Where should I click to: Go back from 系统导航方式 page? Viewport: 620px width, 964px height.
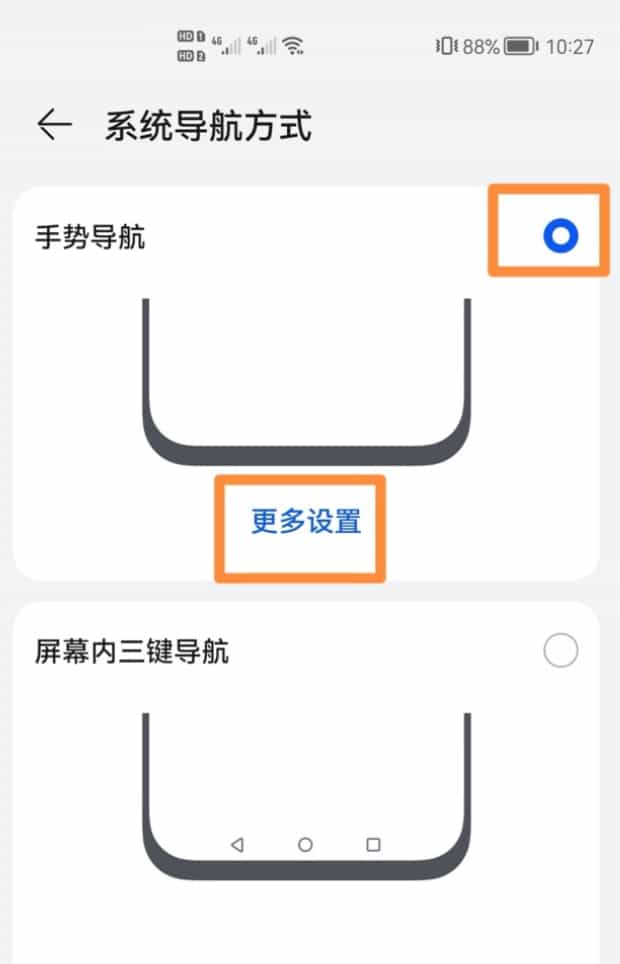tap(54, 125)
